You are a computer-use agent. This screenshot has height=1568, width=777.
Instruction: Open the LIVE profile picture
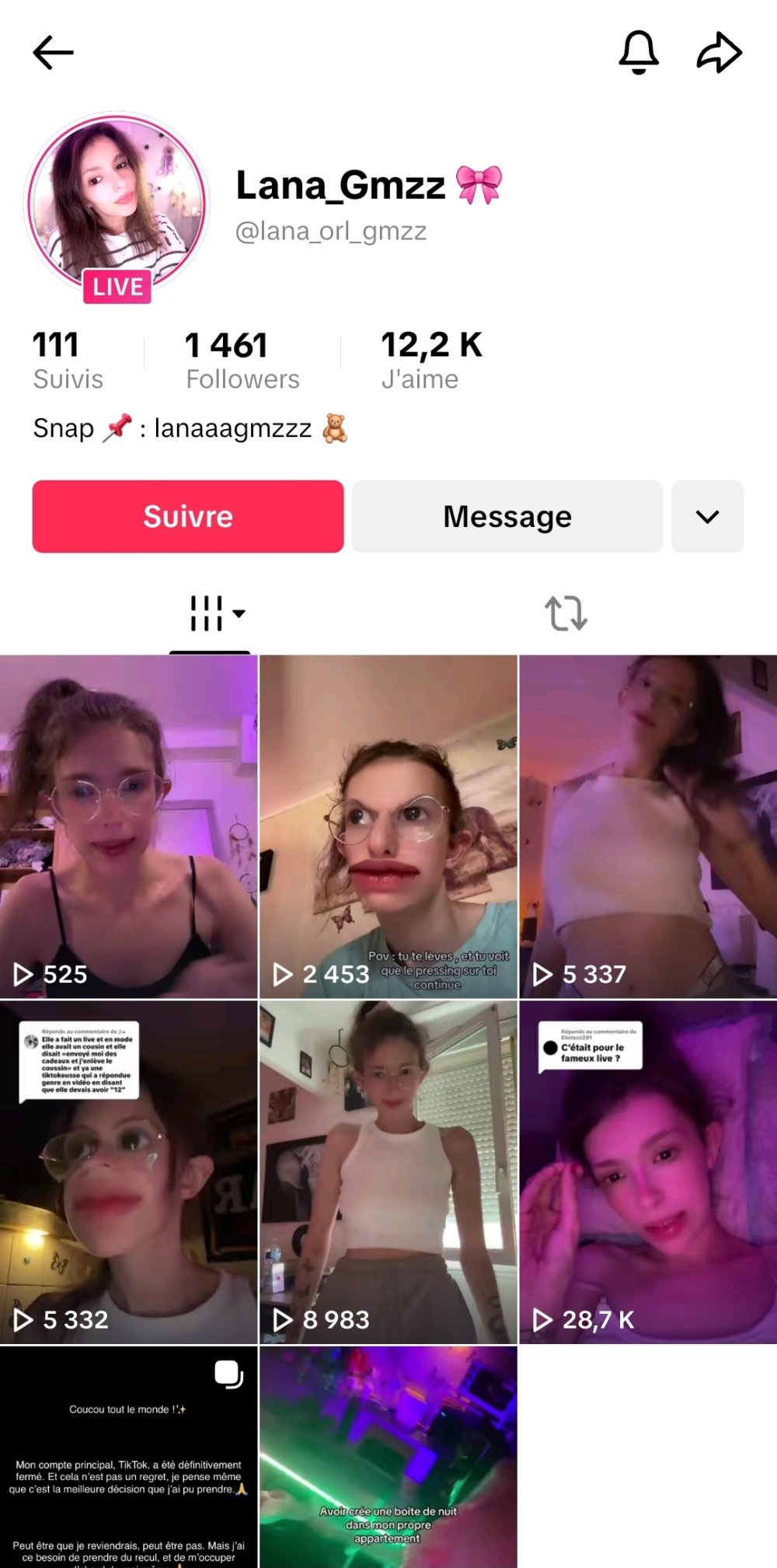117,205
